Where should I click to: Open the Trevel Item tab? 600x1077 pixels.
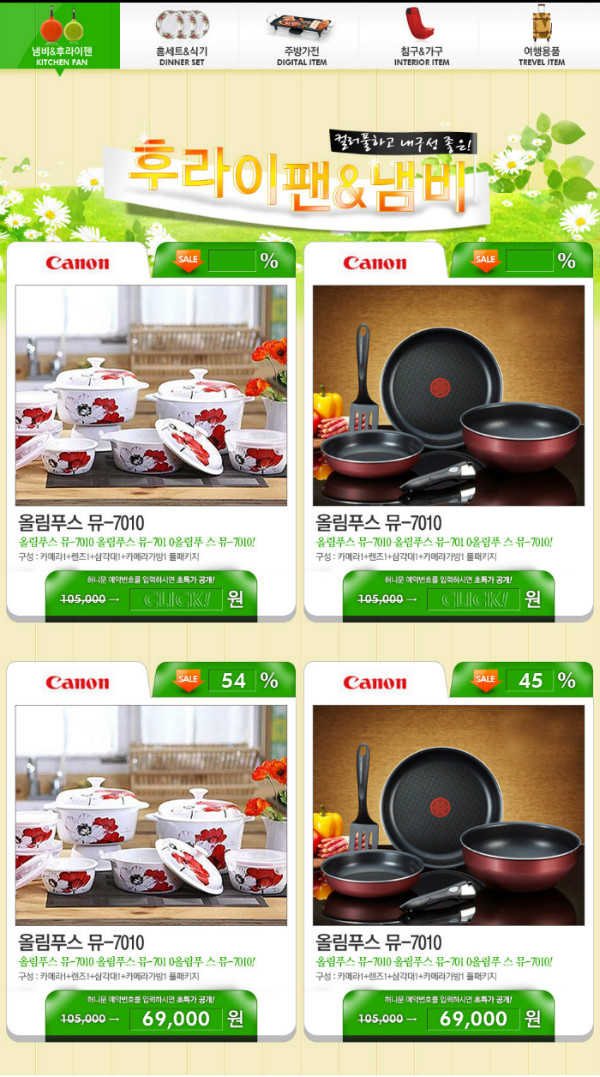541,35
